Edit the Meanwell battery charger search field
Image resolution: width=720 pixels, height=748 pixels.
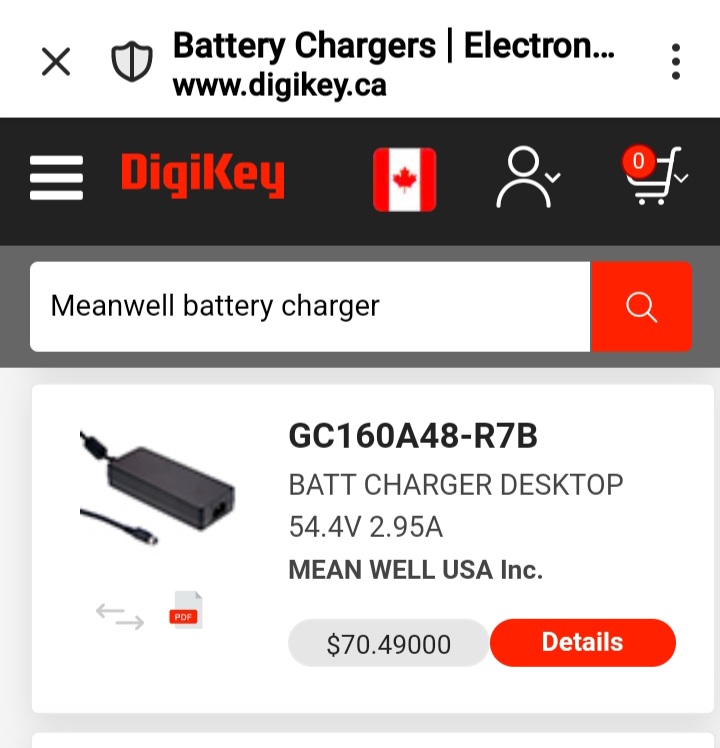[310, 306]
